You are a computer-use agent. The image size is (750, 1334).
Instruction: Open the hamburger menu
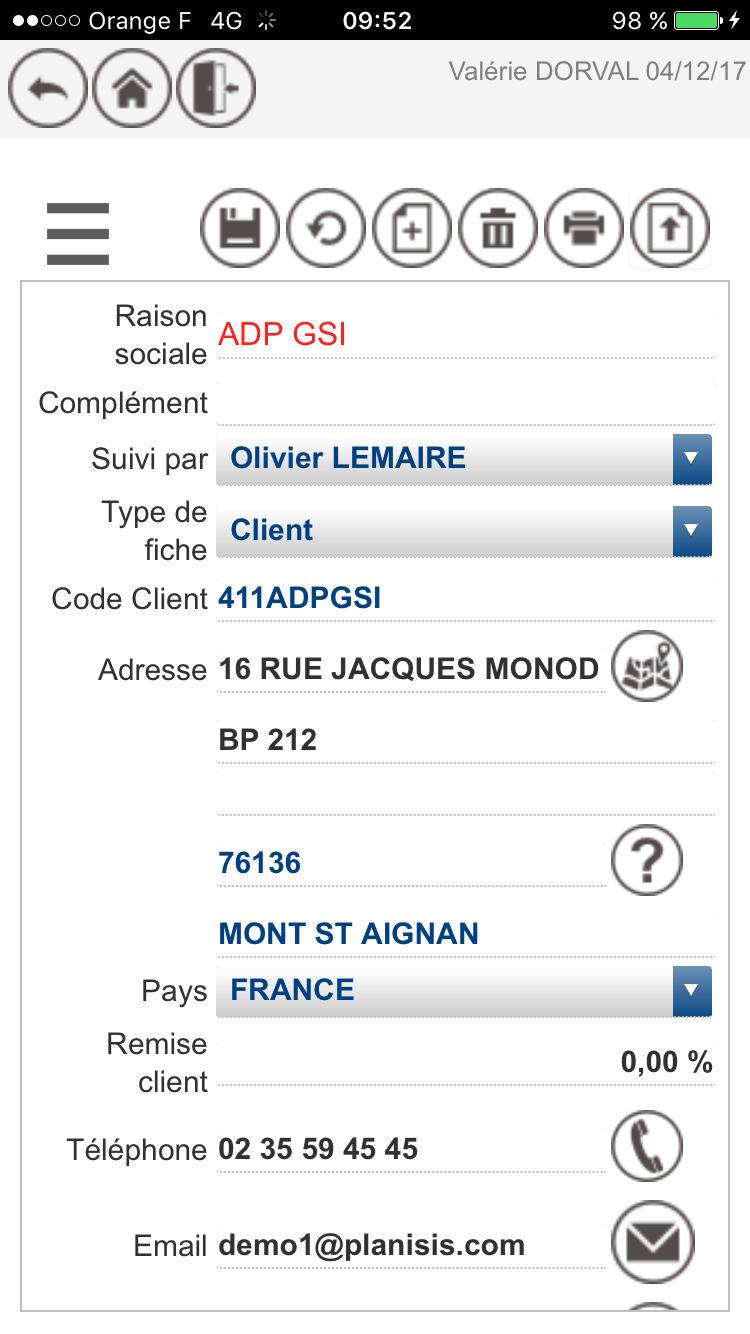(78, 234)
